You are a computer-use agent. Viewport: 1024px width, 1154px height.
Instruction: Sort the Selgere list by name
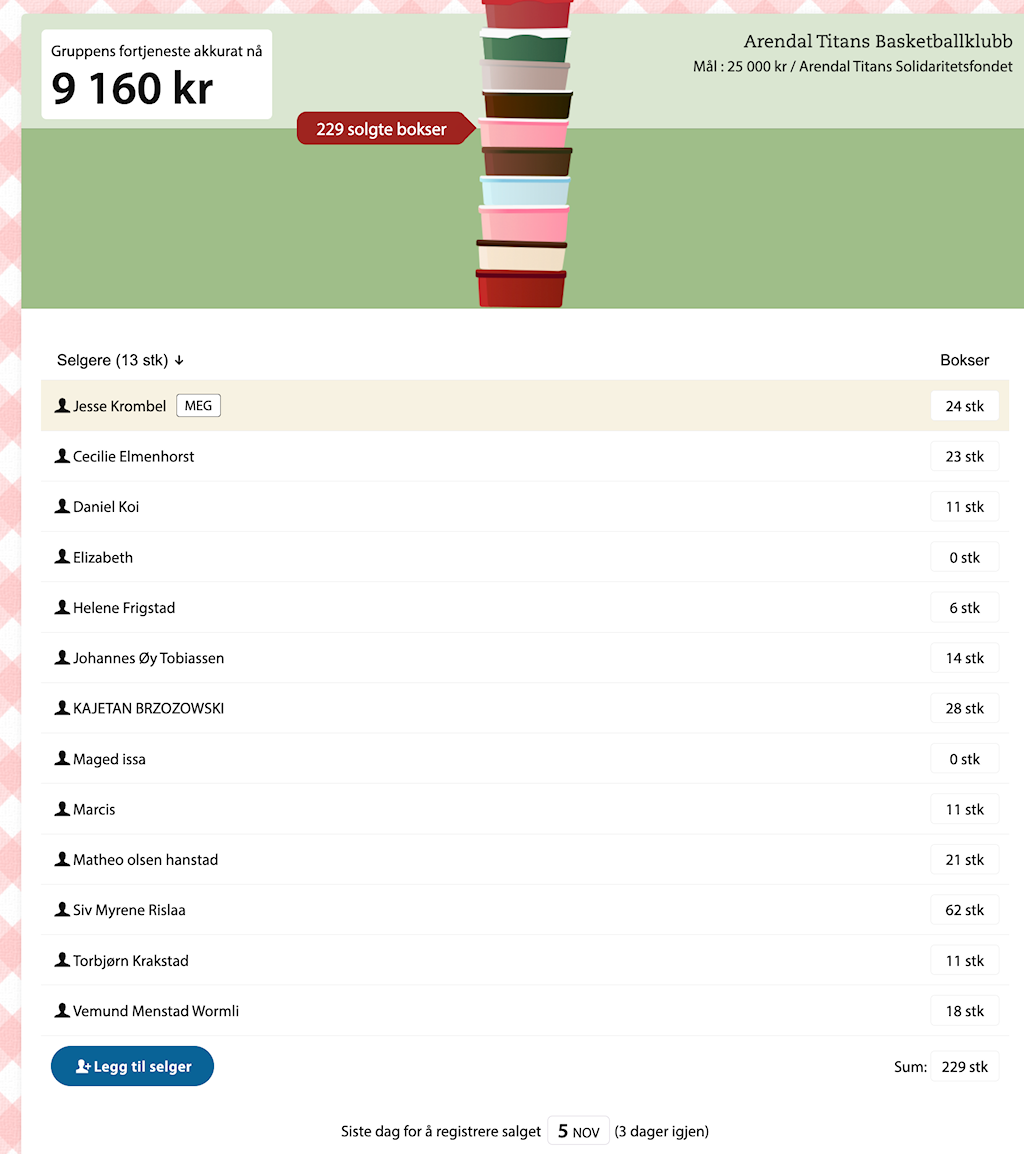[x=120, y=360]
